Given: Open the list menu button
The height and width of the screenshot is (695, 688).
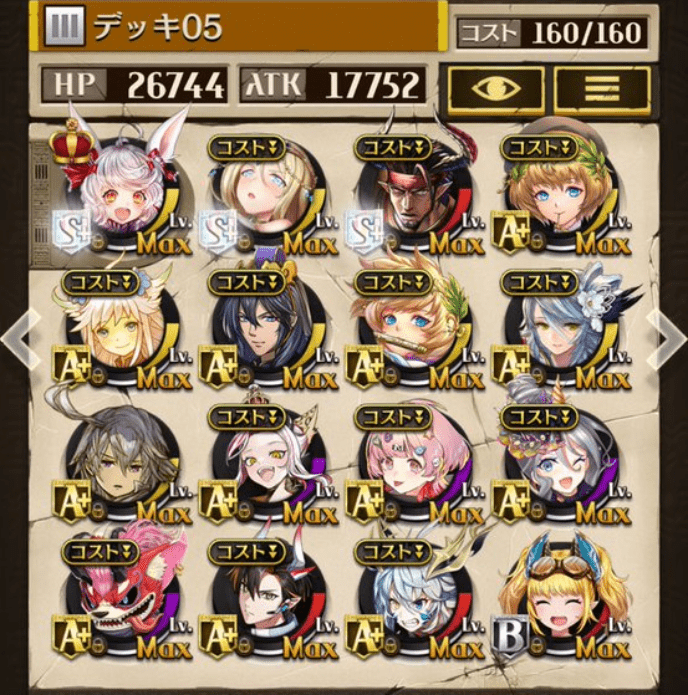Looking at the screenshot, I should 602,91.
